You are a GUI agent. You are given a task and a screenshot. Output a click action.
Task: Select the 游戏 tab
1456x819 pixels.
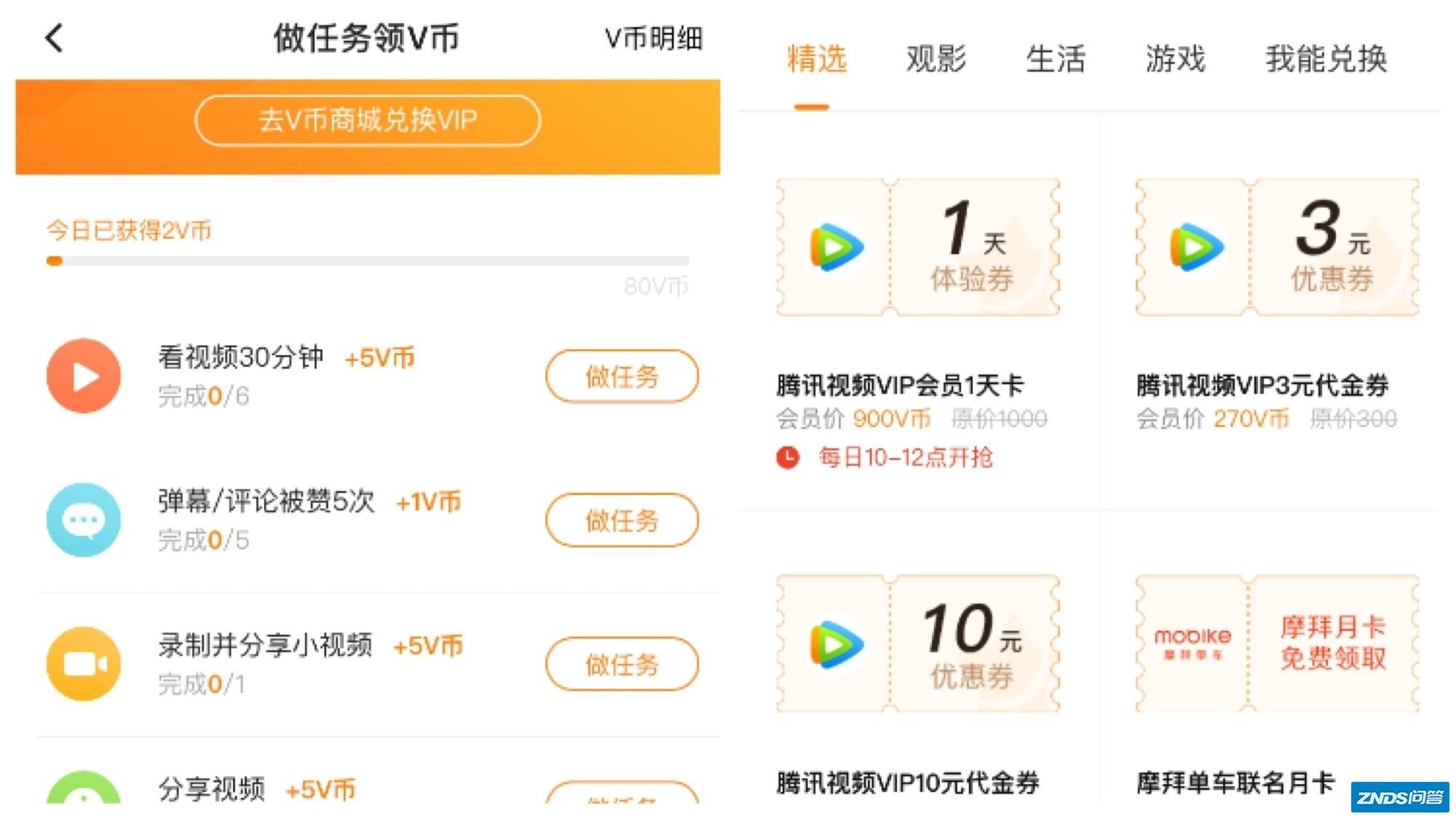click(x=1174, y=60)
